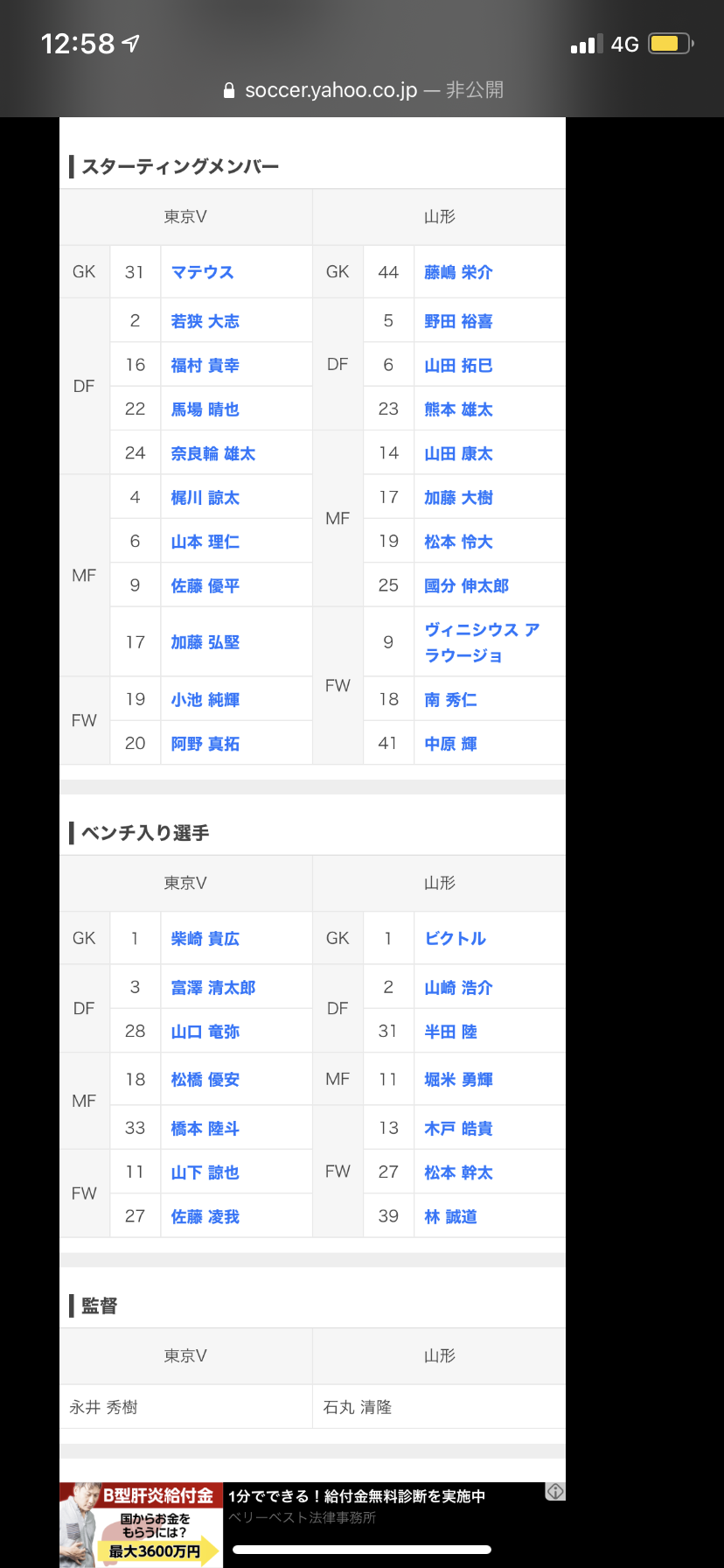The image size is (724, 1568).
Task: View 富澤 清太郎 player page
Action: pos(213,987)
